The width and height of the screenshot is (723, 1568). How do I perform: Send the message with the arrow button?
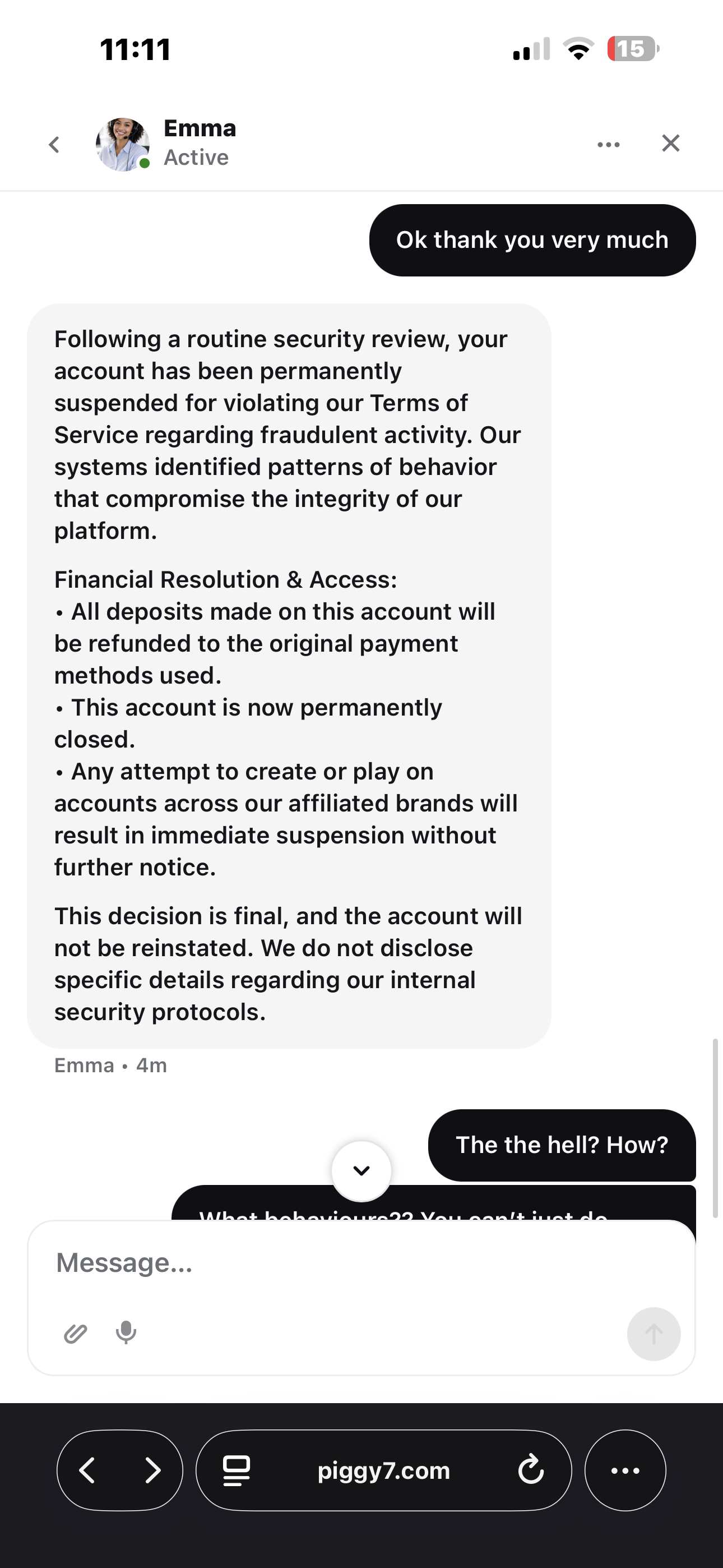pyautogui.click(x=653, y=1334)
